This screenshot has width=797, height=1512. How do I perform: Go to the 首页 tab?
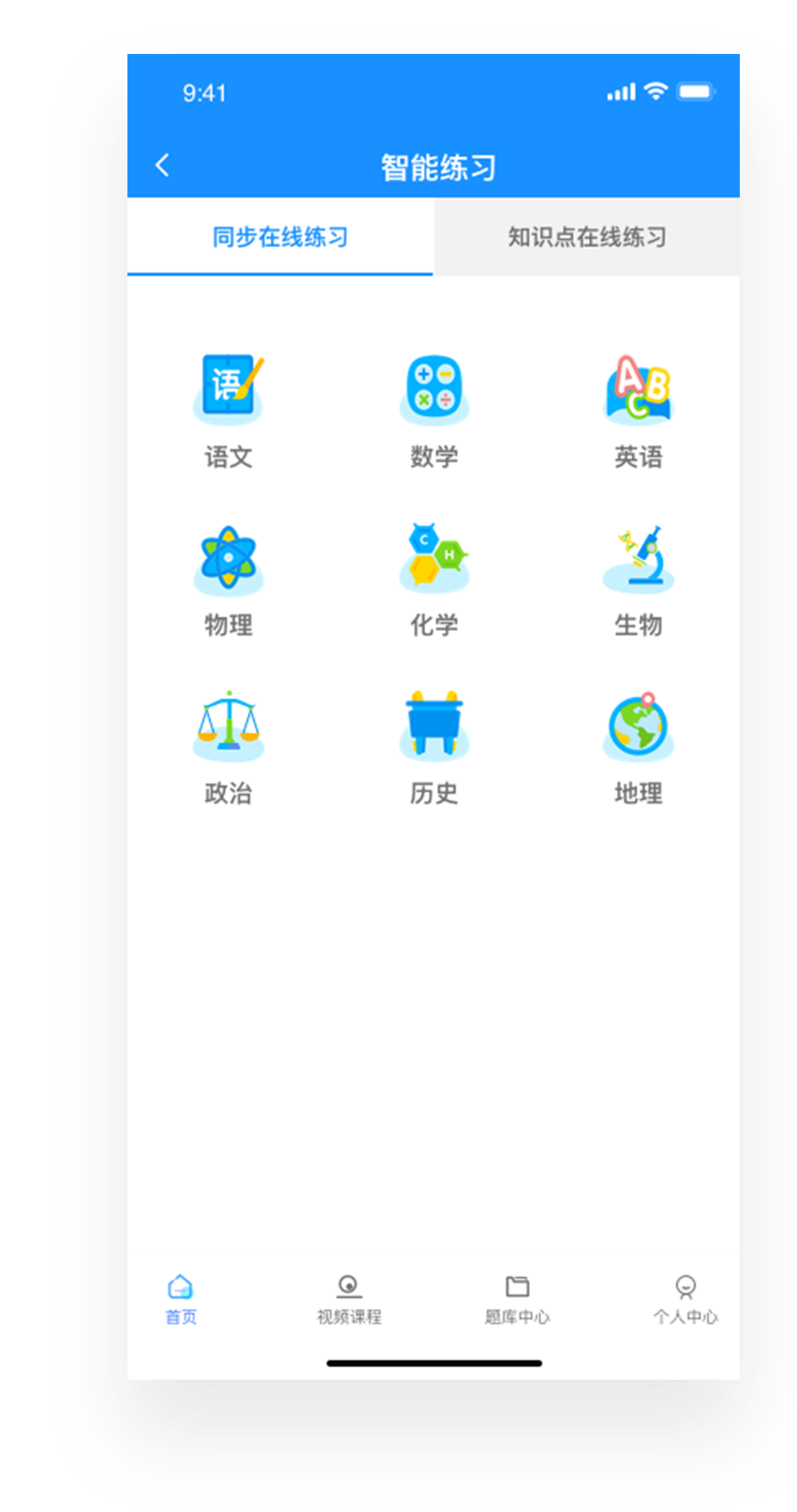180,1298
